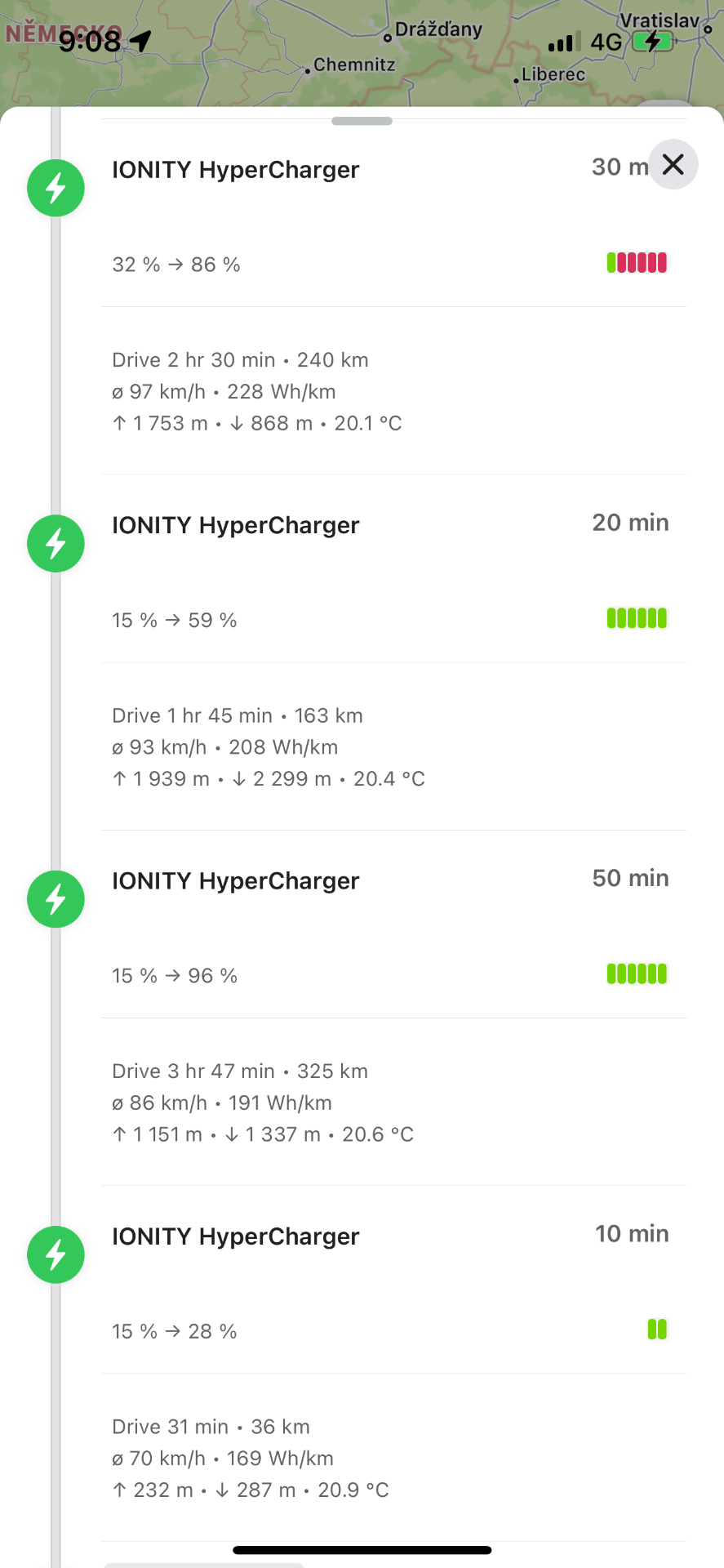View the 240 km drive leg details
This screenshot has height=1568, width=724.
click(x=393, y=391)
